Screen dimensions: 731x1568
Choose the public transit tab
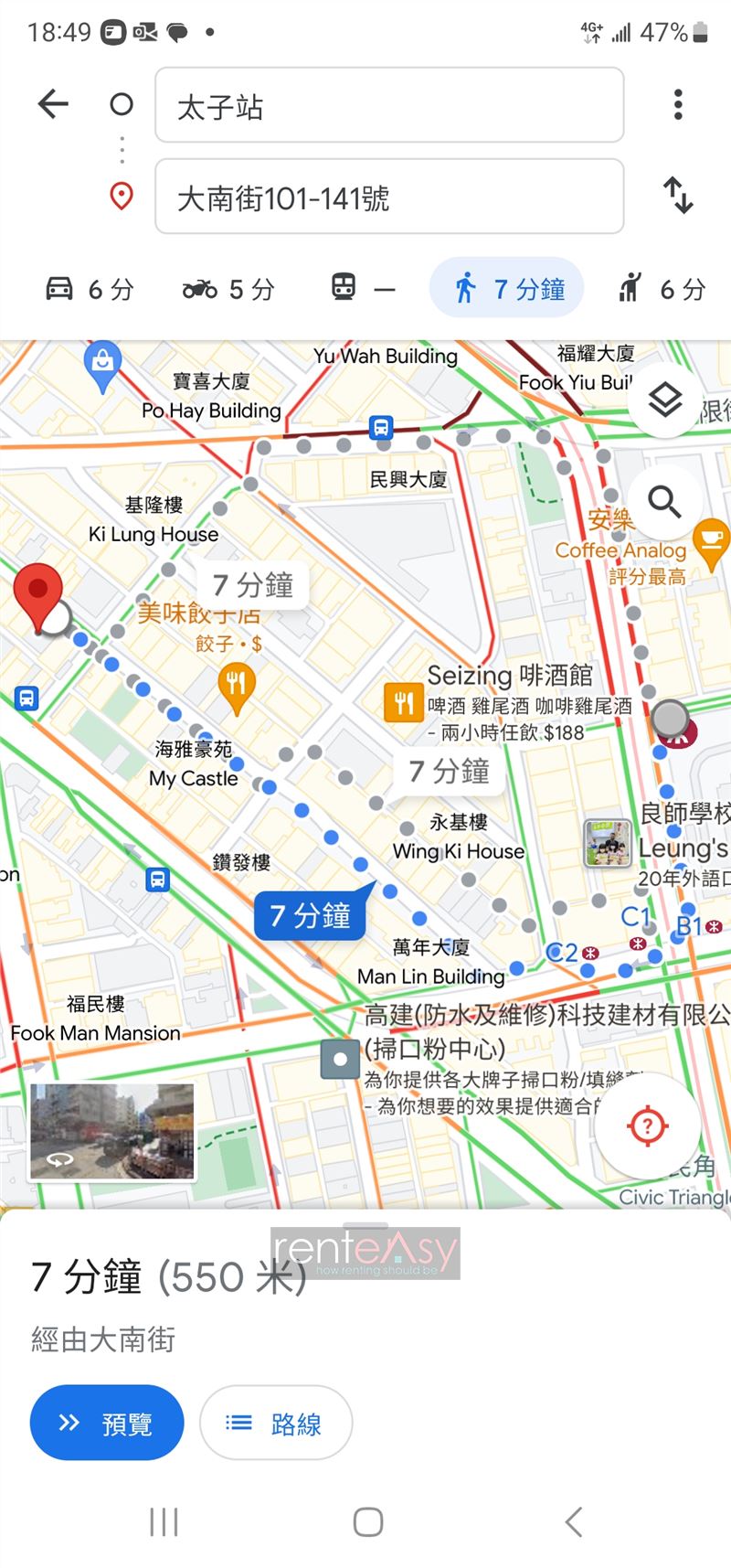pos(363,289)
